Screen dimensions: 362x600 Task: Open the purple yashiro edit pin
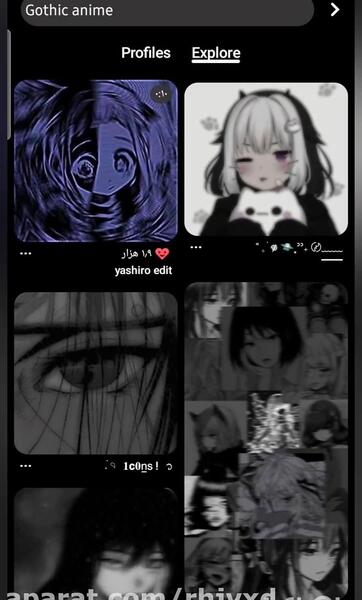[96, 161]
